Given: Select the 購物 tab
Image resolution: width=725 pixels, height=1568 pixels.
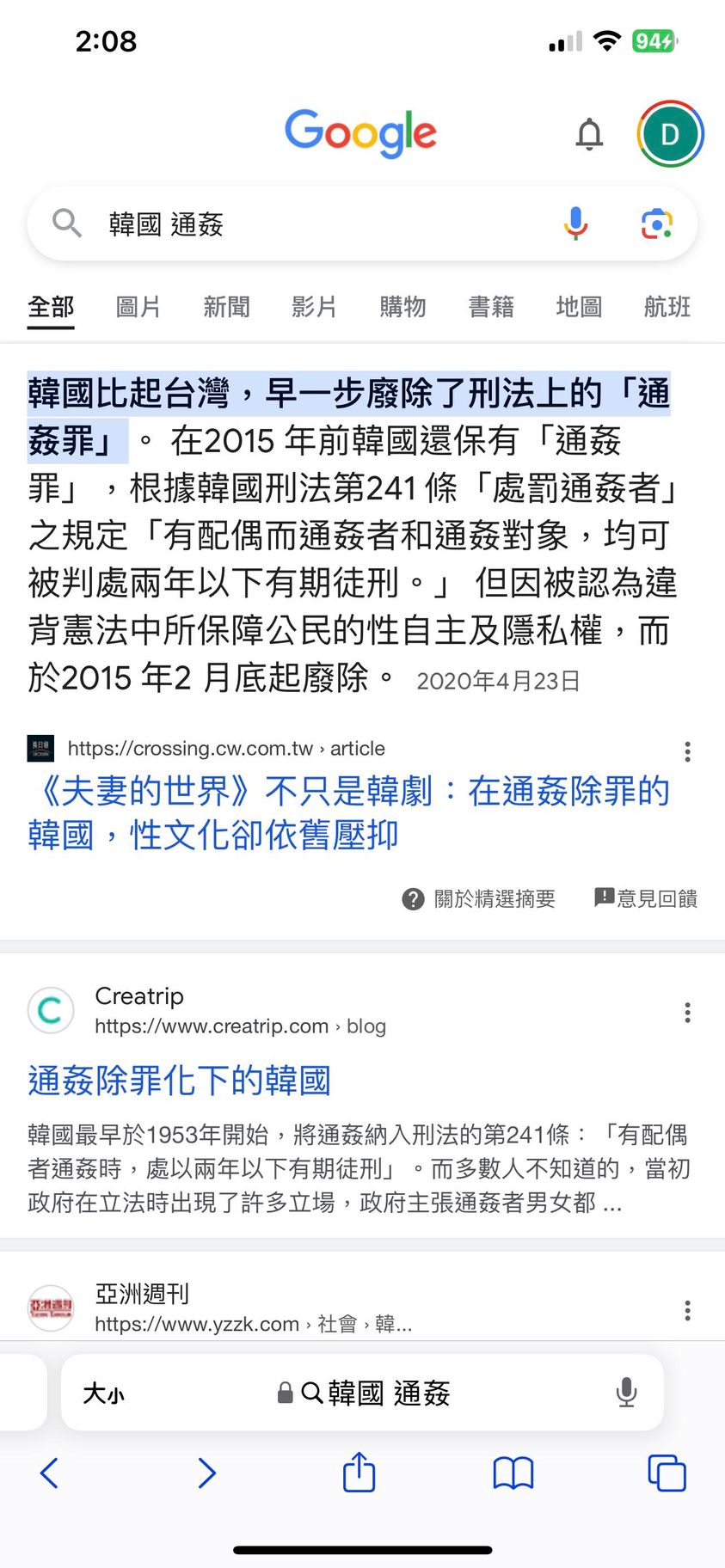Looking at the screenshot, I should 402,307.
